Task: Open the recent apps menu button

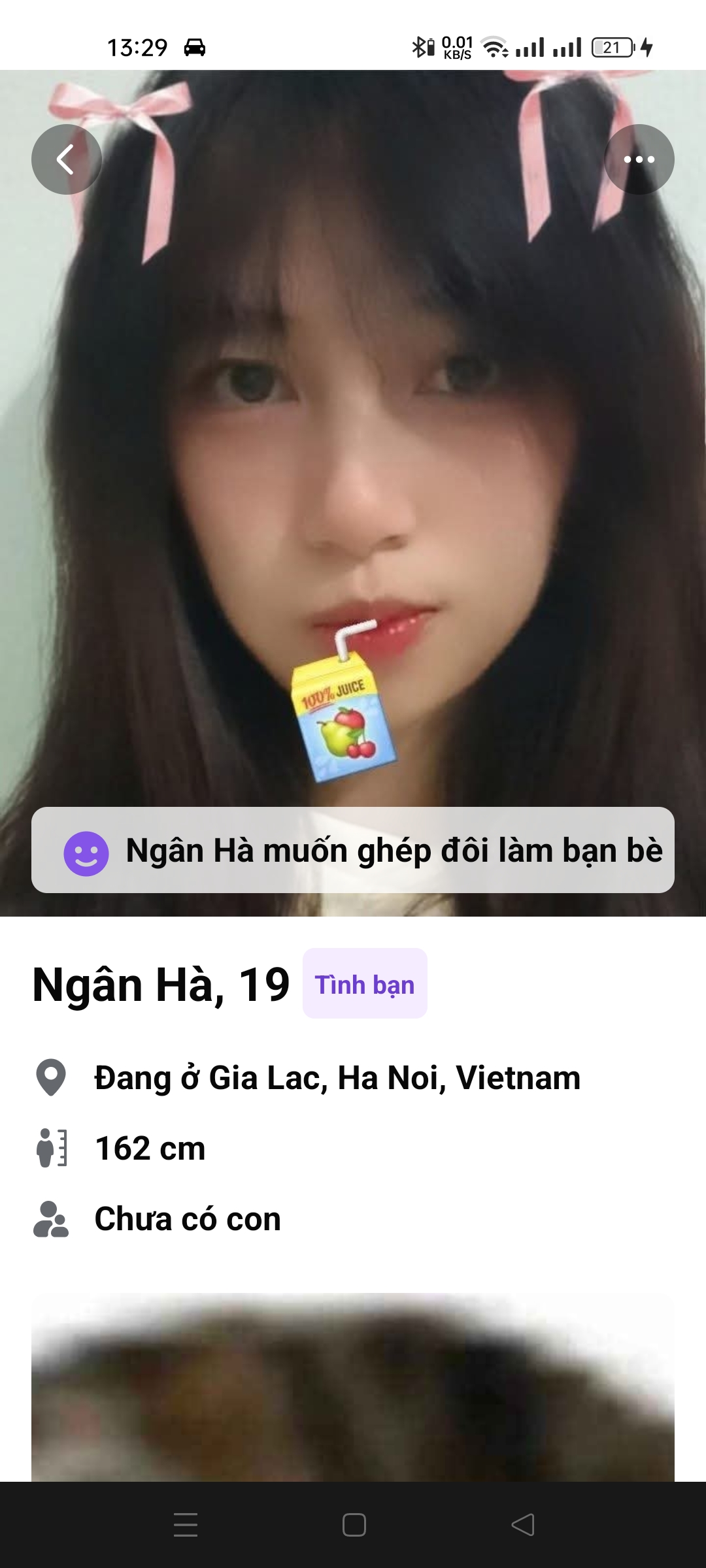Action: 186,1525
